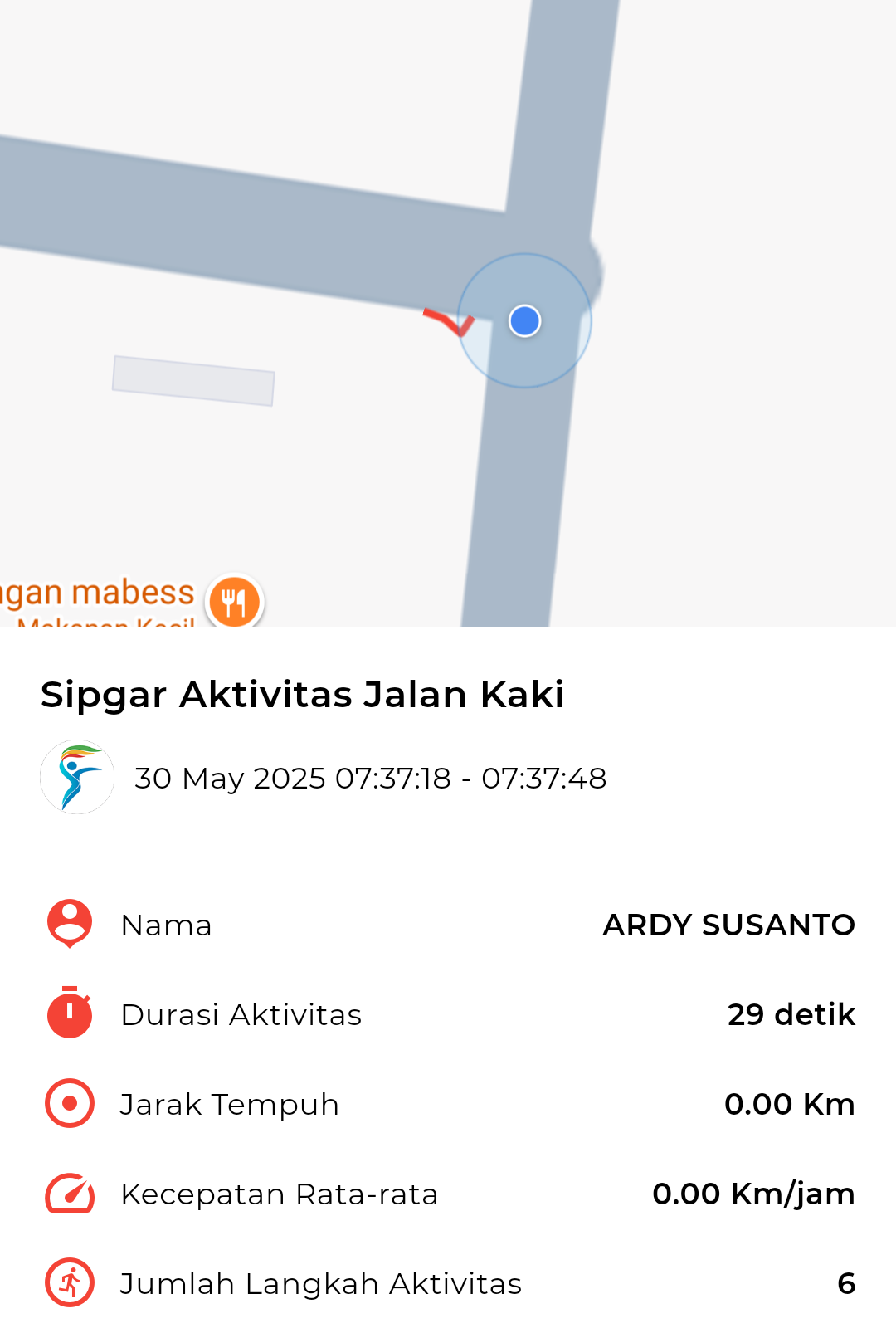The height and width of the screenshot is (1333, 896).
Task: Click the orange restaurant marker on the map
Action: click(x=236, y=601)
